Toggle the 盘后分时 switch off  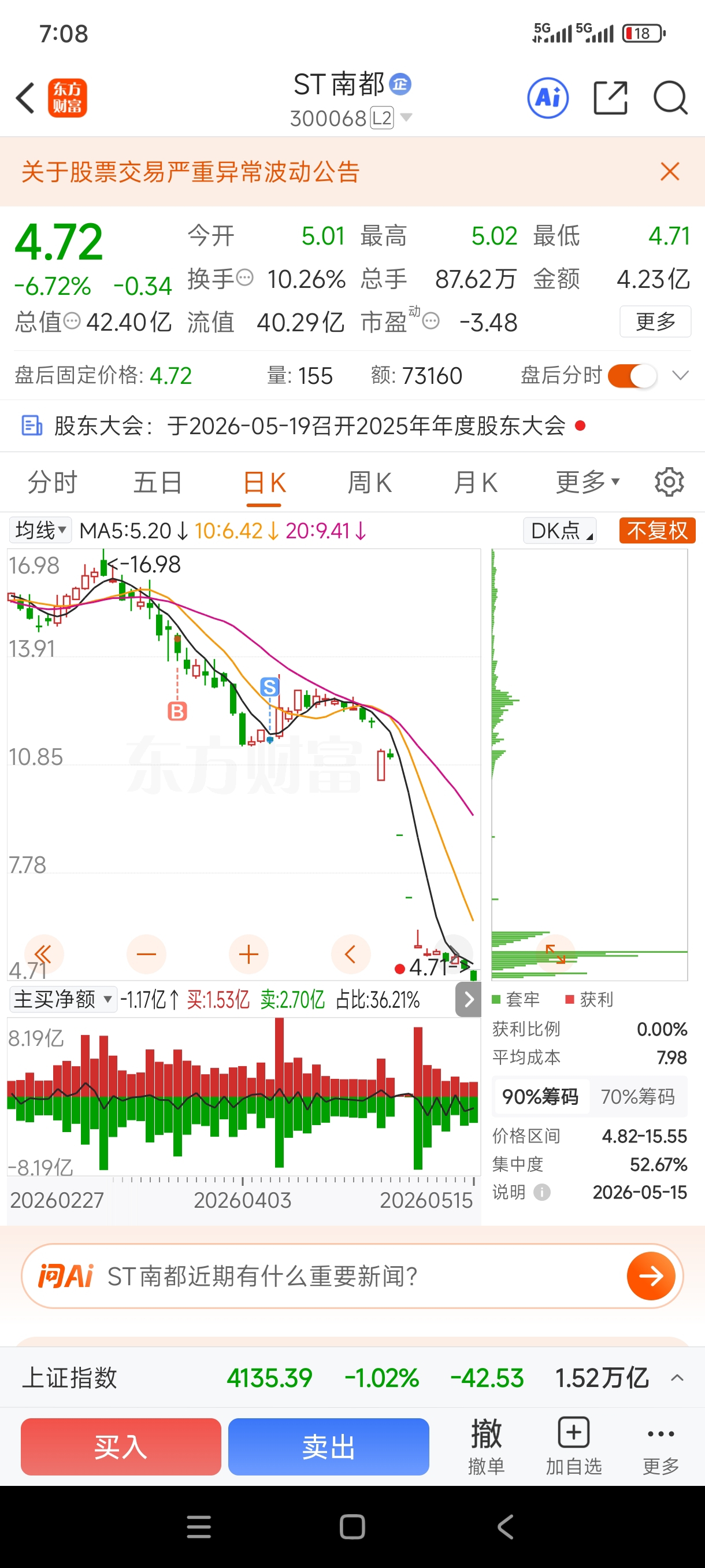(x=632, y=376)
